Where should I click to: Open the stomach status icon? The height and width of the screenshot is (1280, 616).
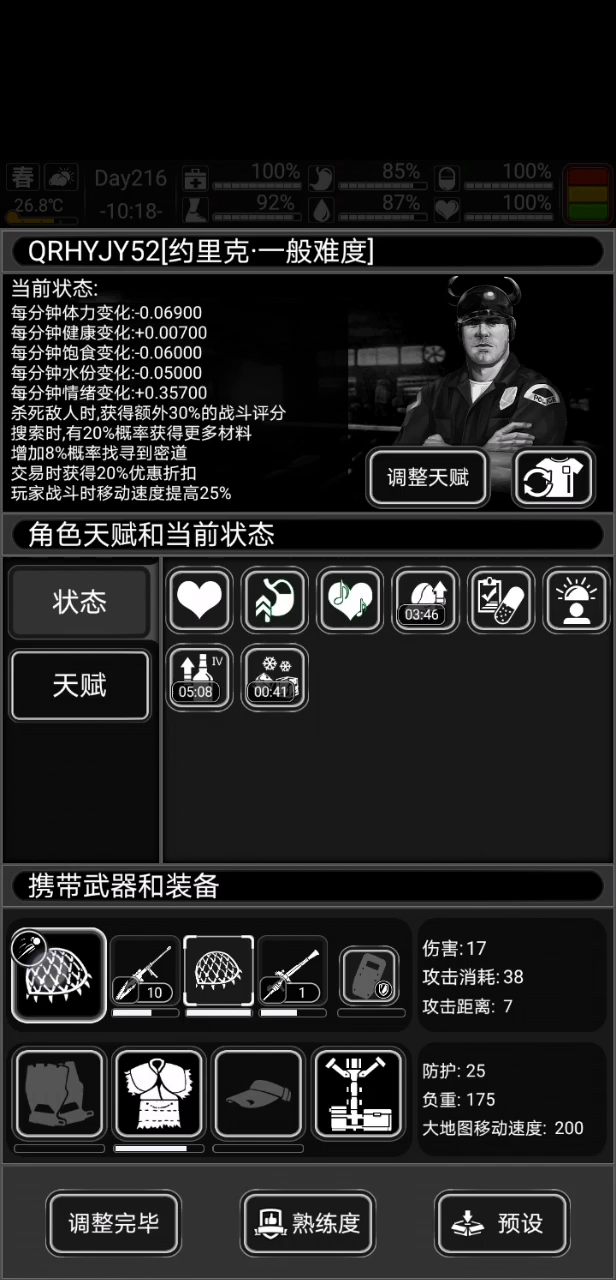click(x=274, y=600)
